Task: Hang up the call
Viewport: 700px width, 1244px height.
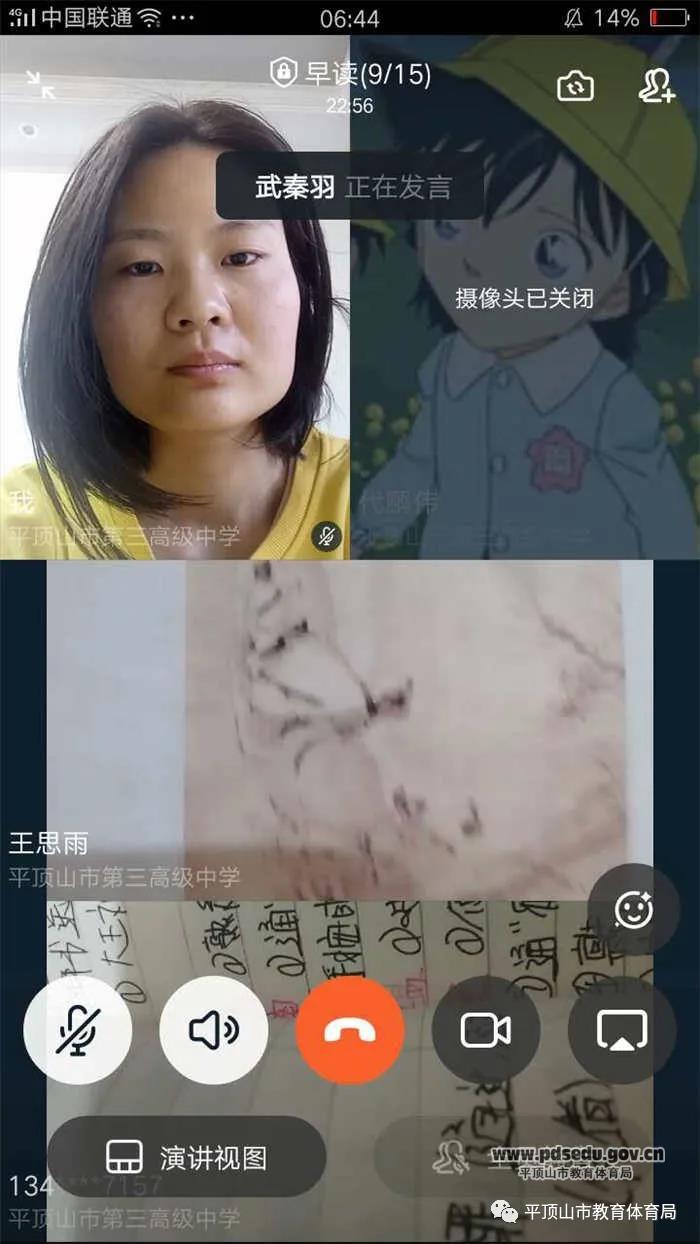Action: [350, 1030]
